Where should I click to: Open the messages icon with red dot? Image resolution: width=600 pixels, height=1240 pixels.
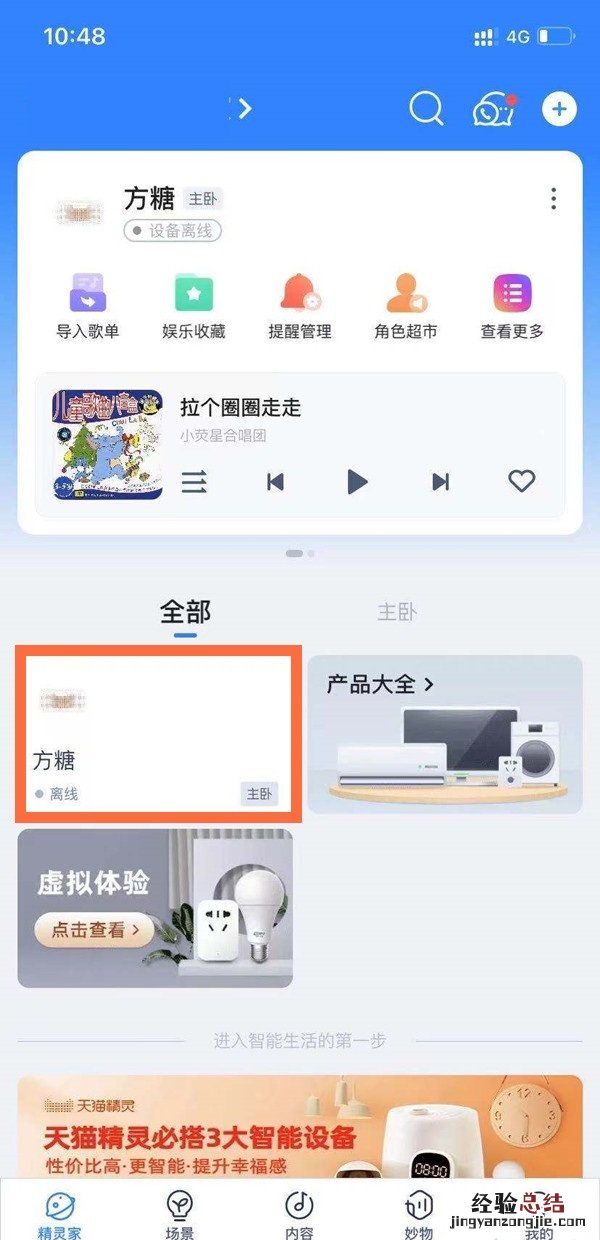pyautogui.click(x=493, y=110)
